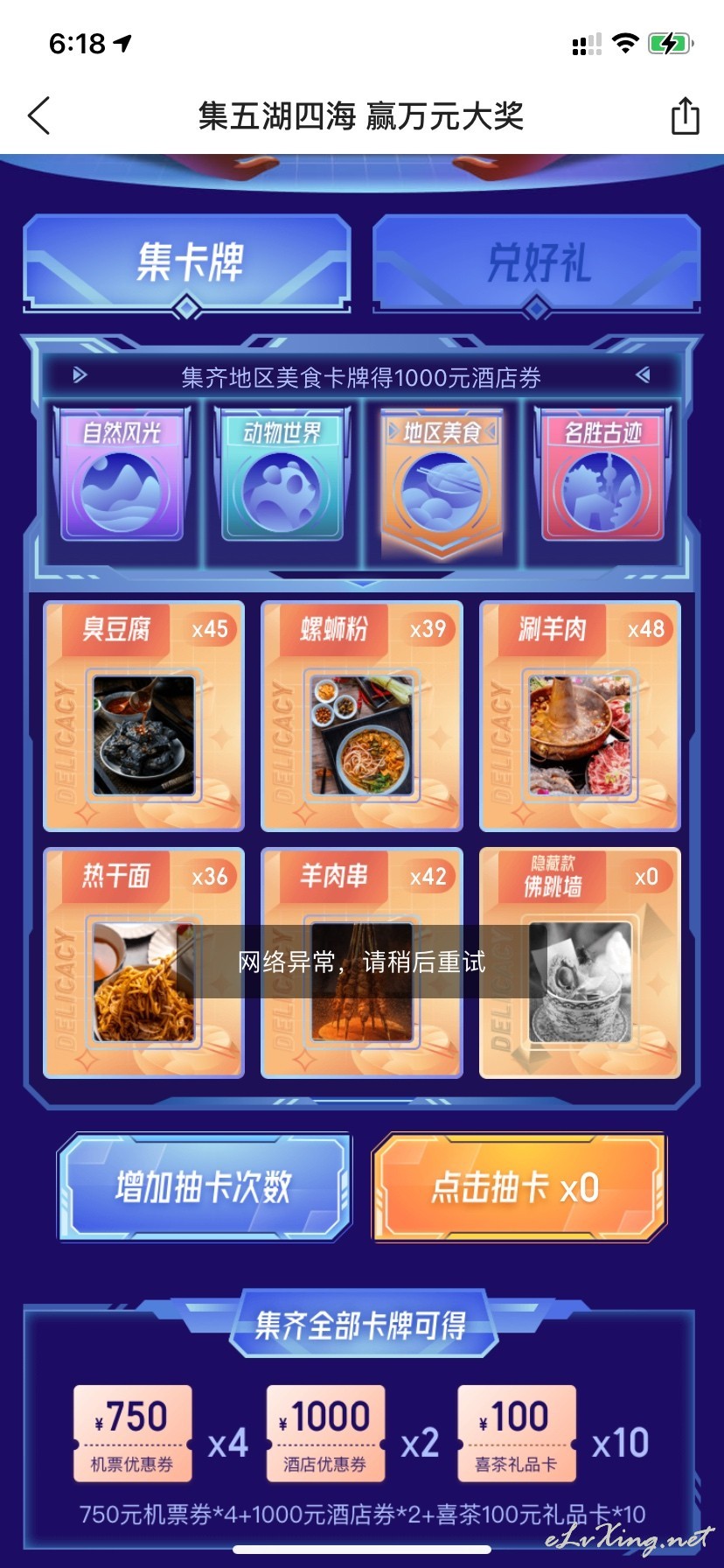Select the 地区美食 card category
Screen dimensions: 724x1568
tap(442, 482)
